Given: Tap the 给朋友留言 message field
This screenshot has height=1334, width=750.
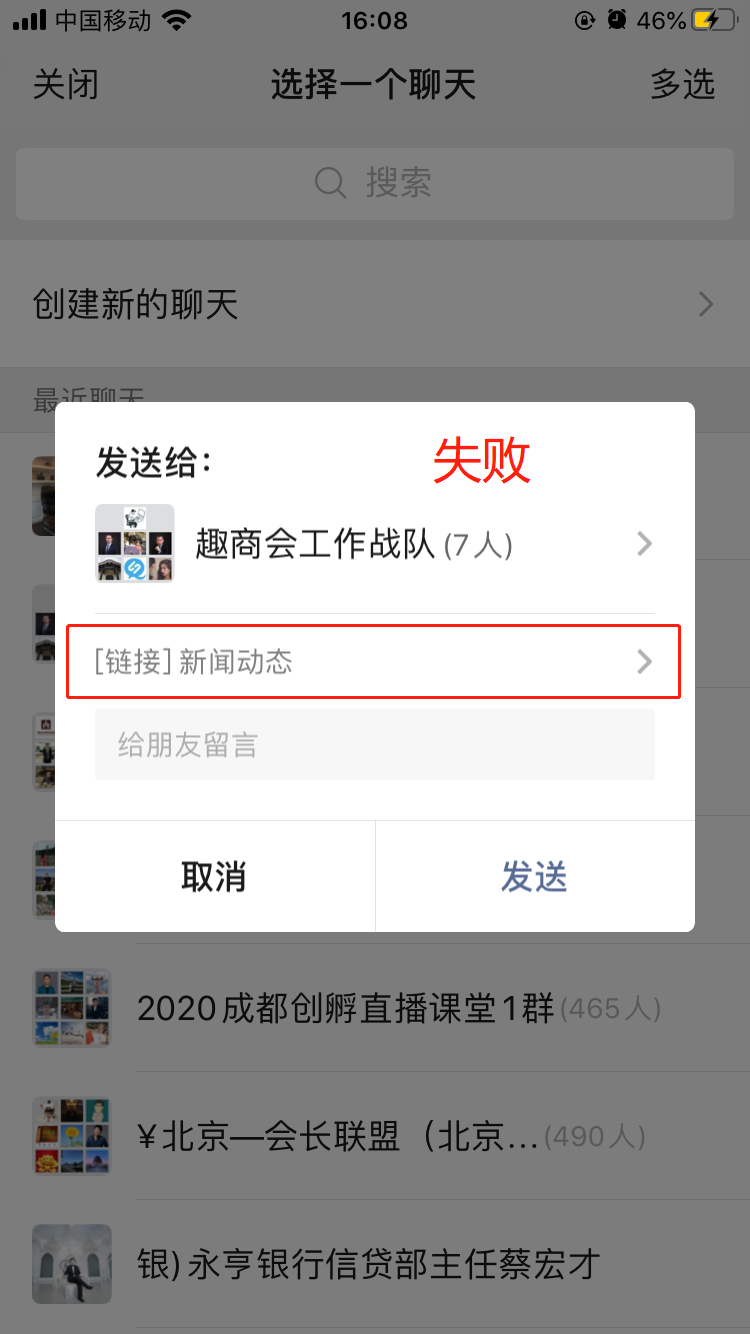Looking at the screenshot, I should 374,745.
